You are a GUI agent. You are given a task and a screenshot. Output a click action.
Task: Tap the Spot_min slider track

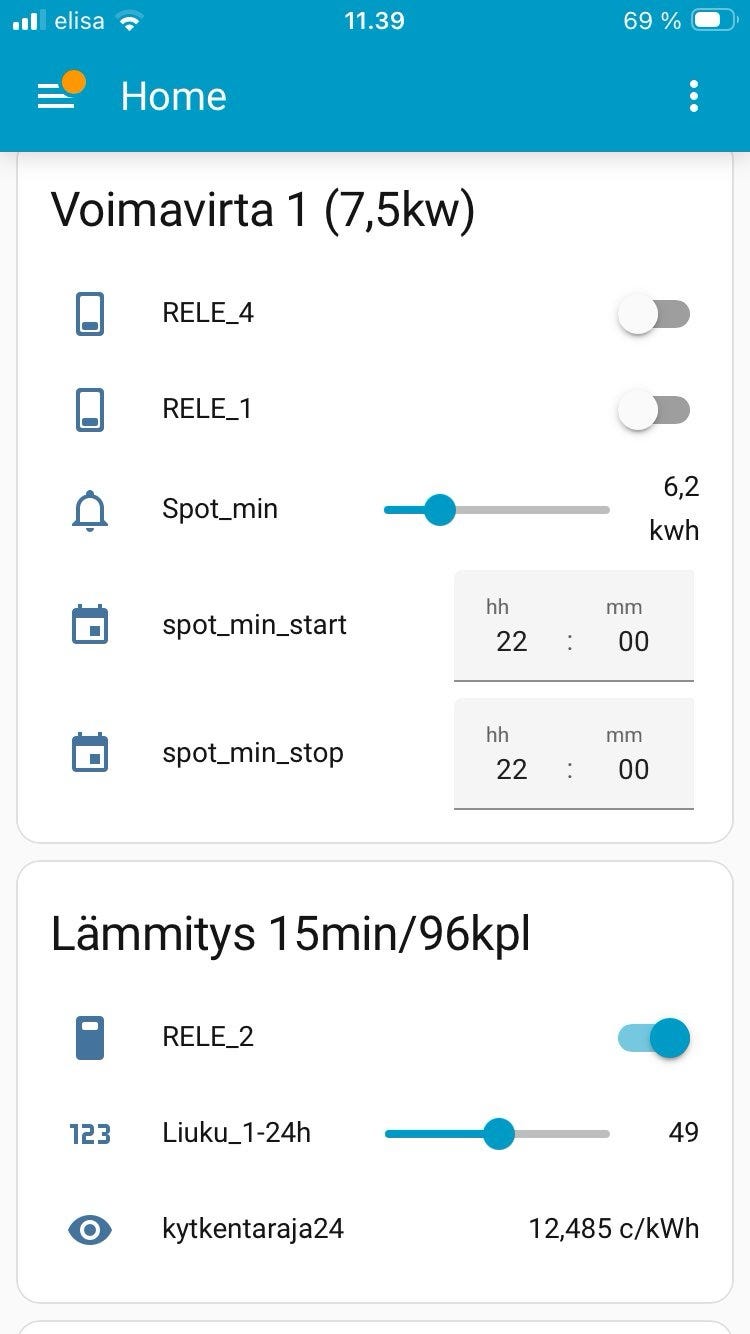[x=497, y=510]
